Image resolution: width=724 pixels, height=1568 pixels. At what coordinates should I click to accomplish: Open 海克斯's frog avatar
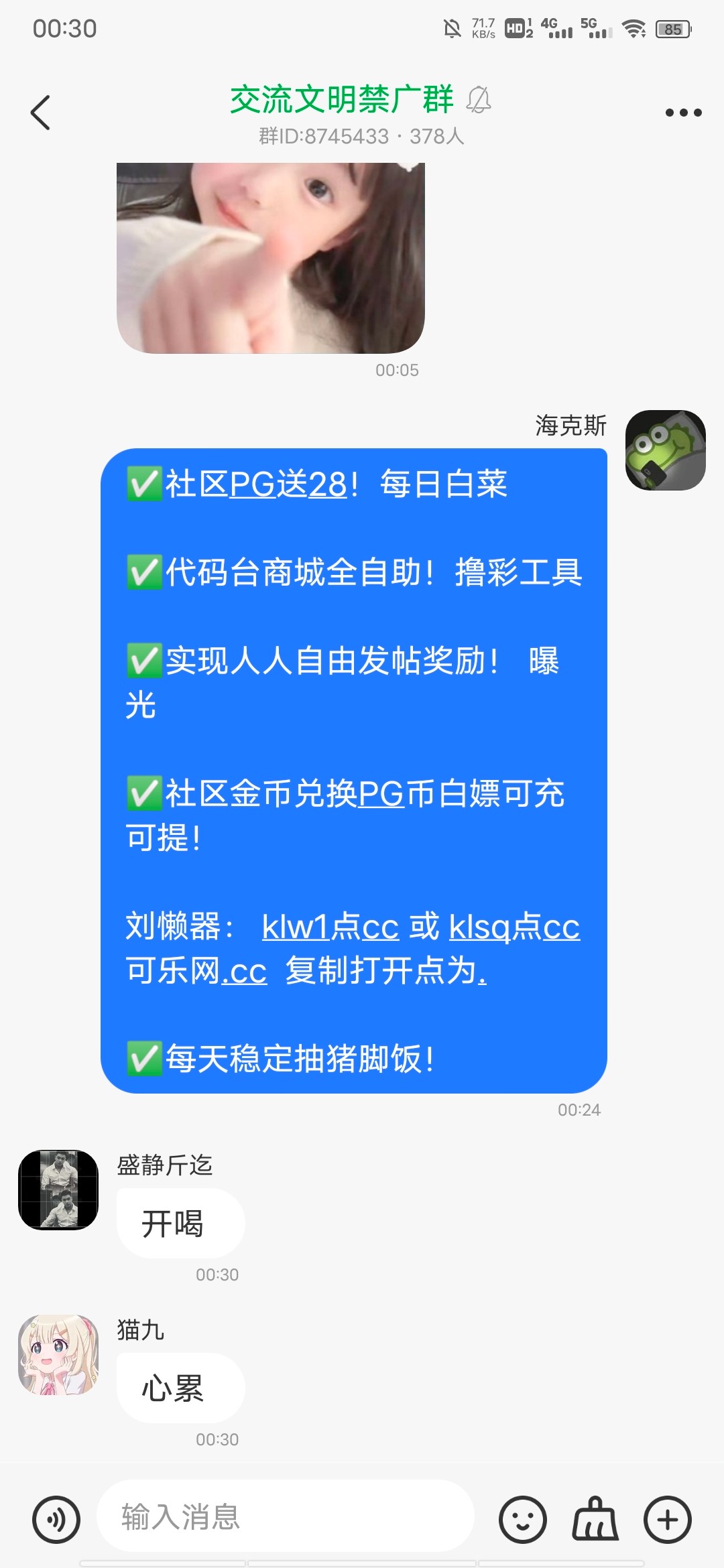click(665, 450)
